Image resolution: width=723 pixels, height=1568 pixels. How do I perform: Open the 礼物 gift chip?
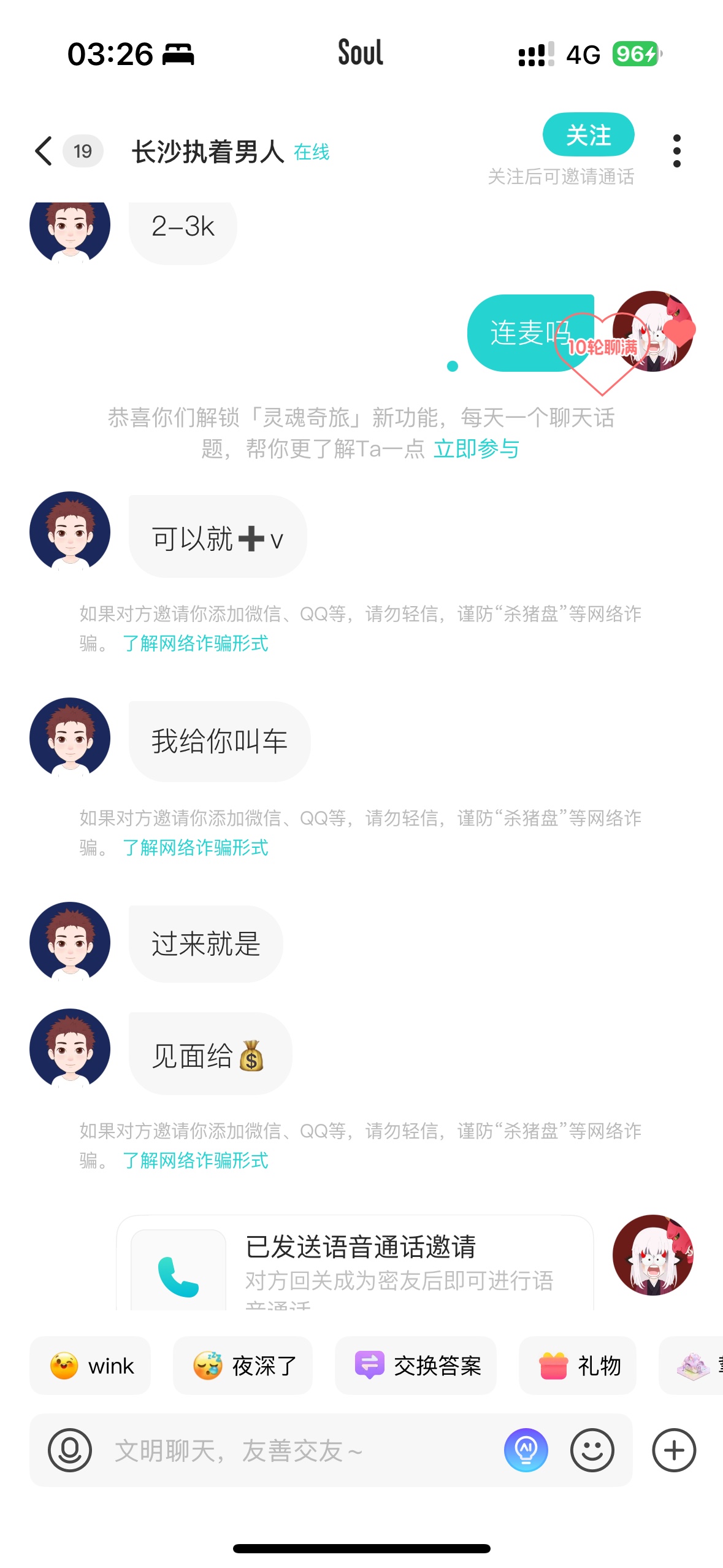point(578,1366)
